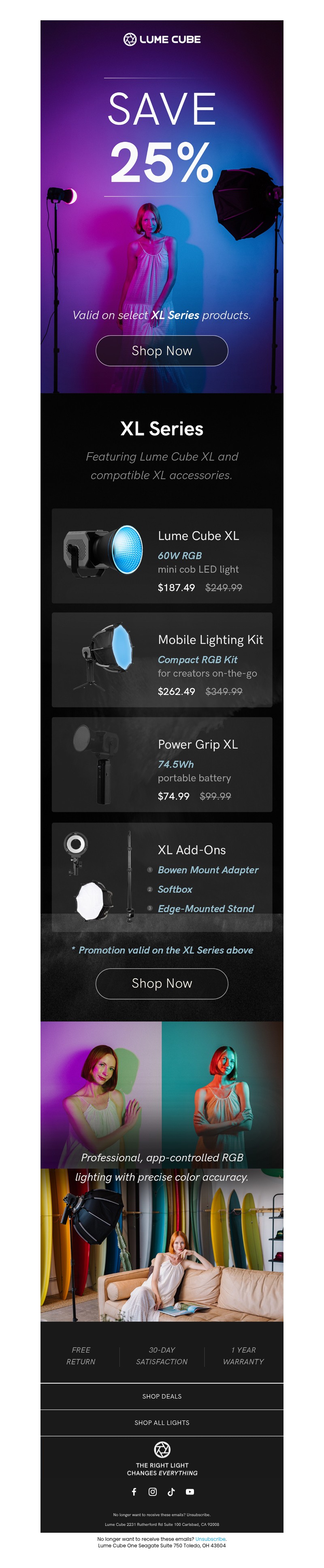The height and width of the screenshot is (1568, 324).
Task: Open the Lume Cube XL product card
Action: click(162, 555)
